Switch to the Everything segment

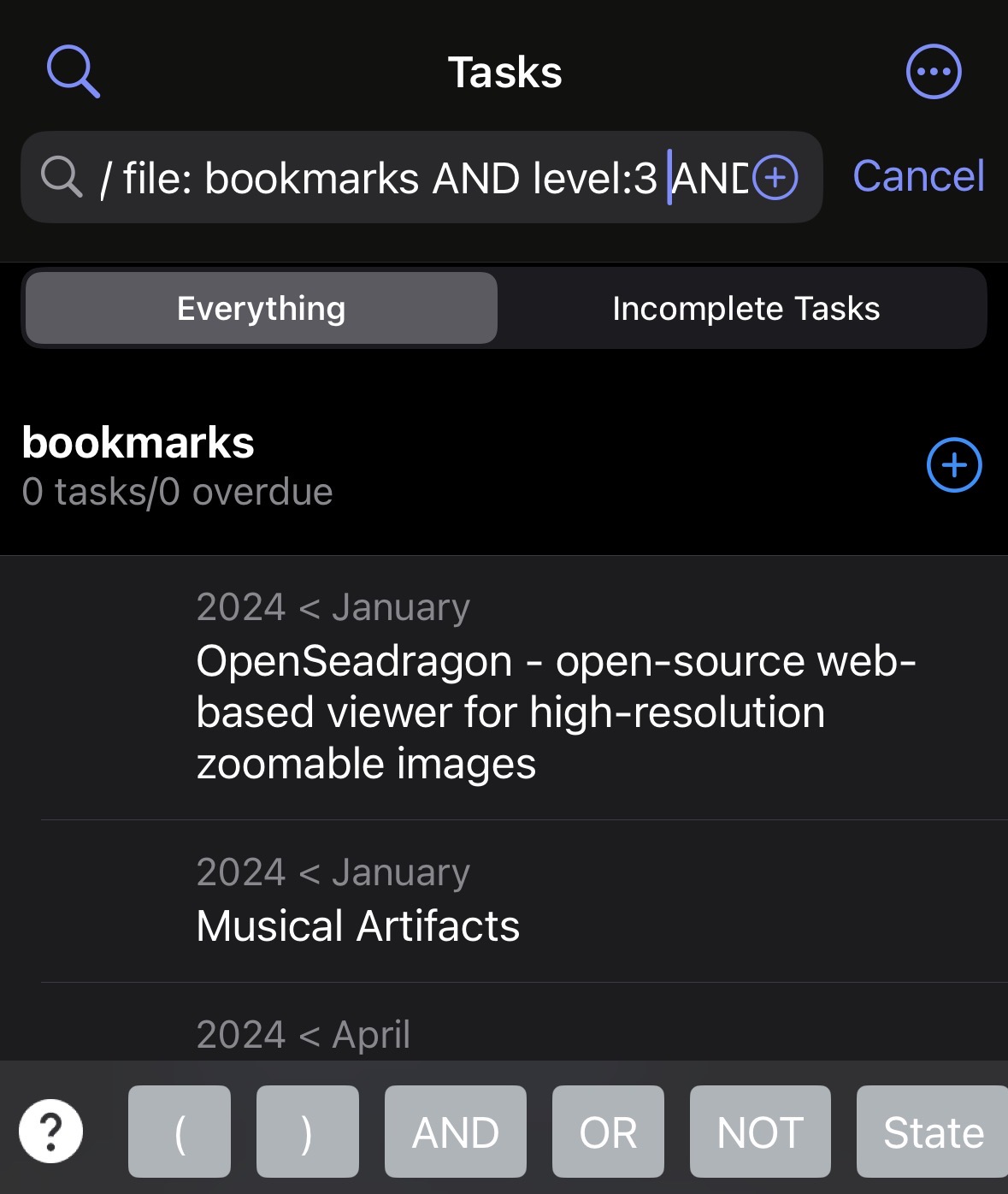(x=262, y=309)
